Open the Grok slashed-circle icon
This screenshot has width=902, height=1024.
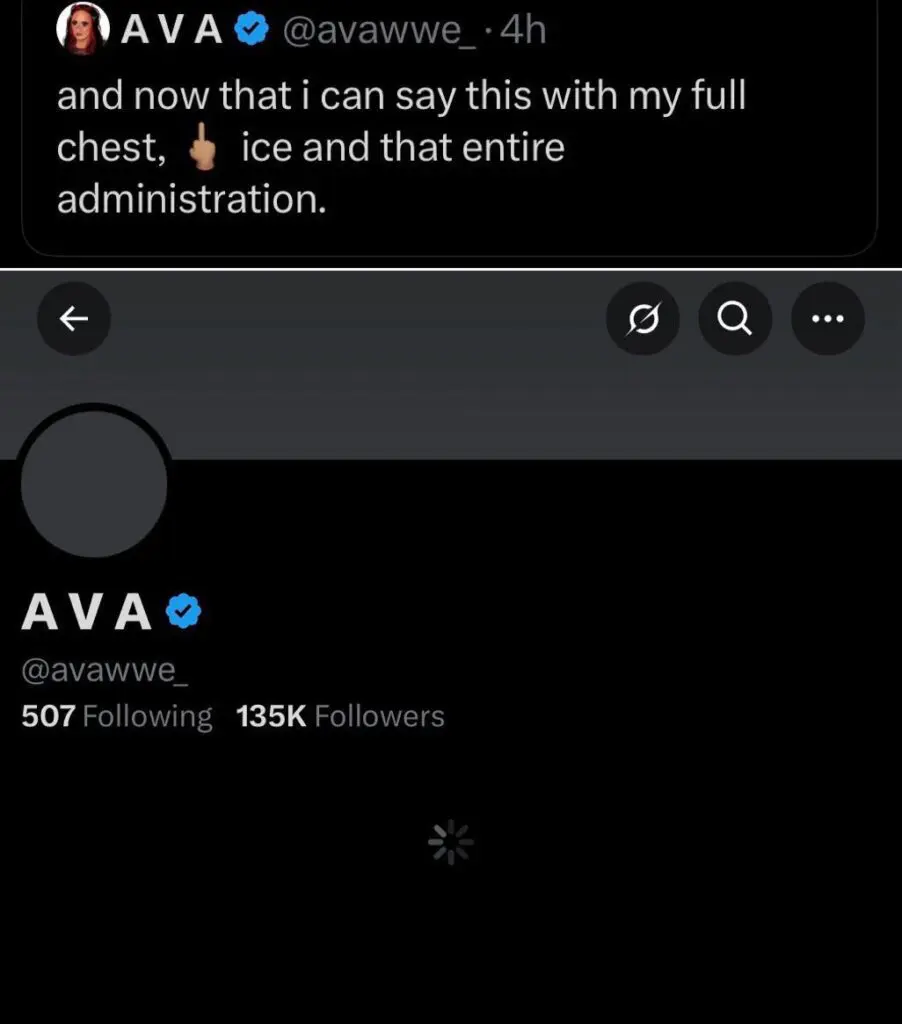pos(643,319)
